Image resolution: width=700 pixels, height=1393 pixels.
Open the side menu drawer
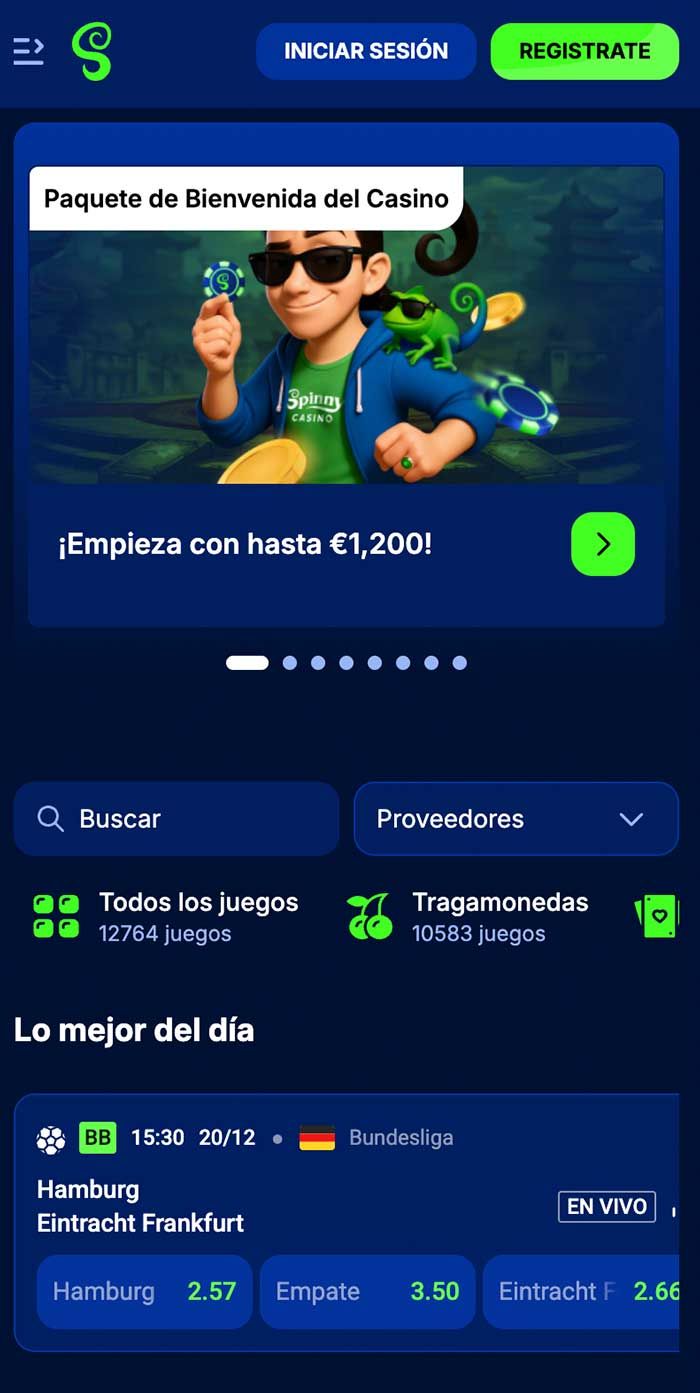coord(29,51)
